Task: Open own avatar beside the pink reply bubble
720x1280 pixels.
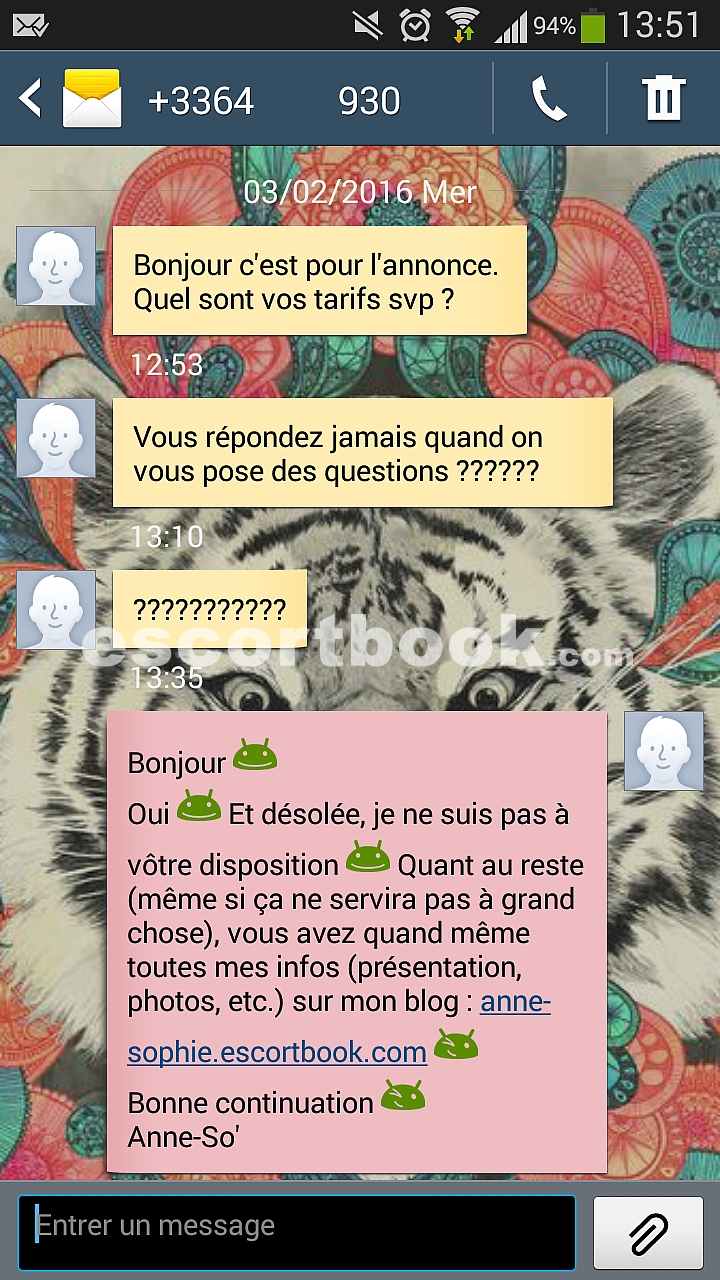Action: click(664, 751)
